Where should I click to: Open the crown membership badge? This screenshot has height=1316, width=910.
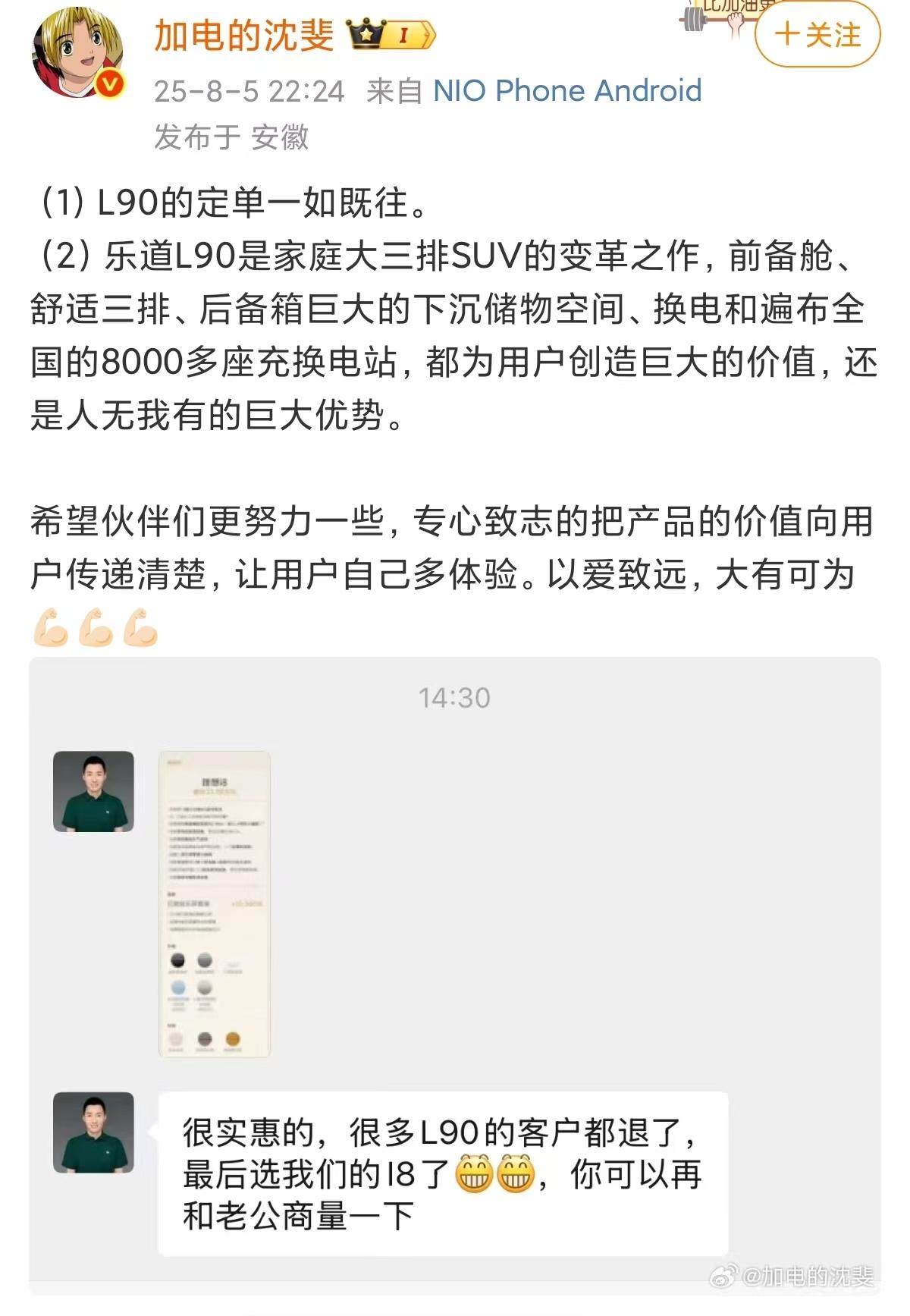[391, 36]
